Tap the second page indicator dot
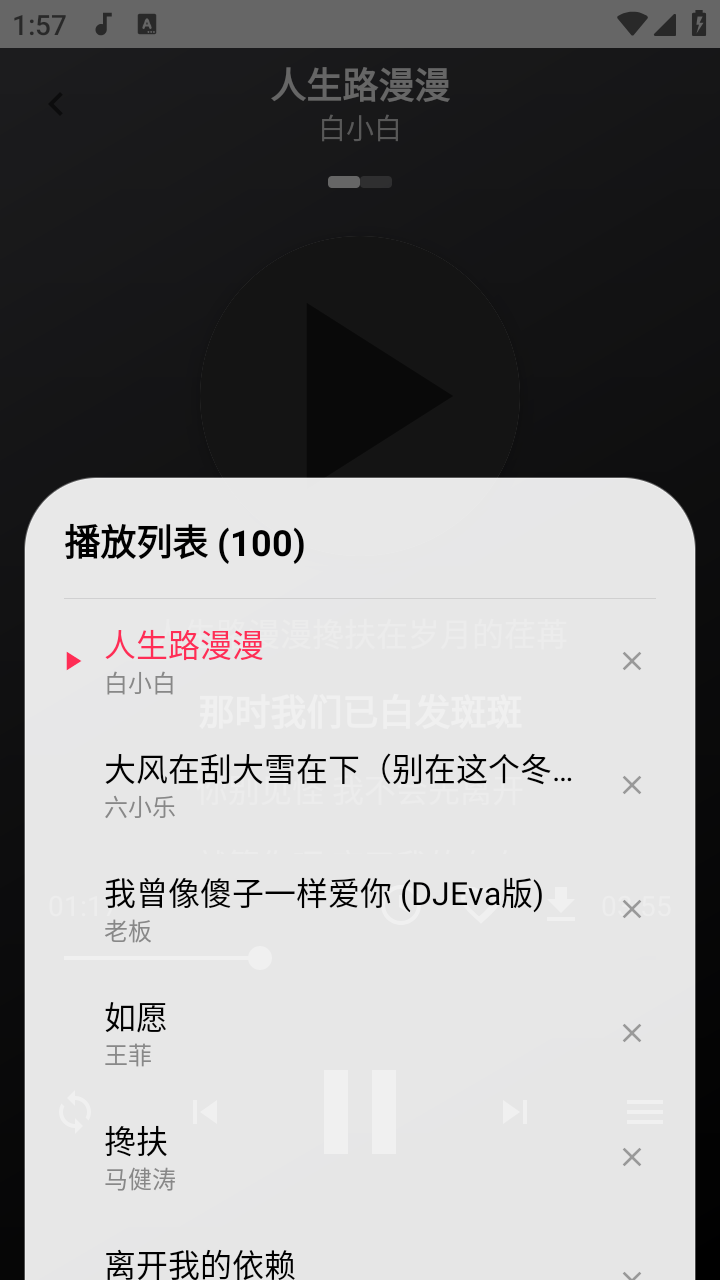This screenshot has height=1280, width=720. click(x=377, y=182)
